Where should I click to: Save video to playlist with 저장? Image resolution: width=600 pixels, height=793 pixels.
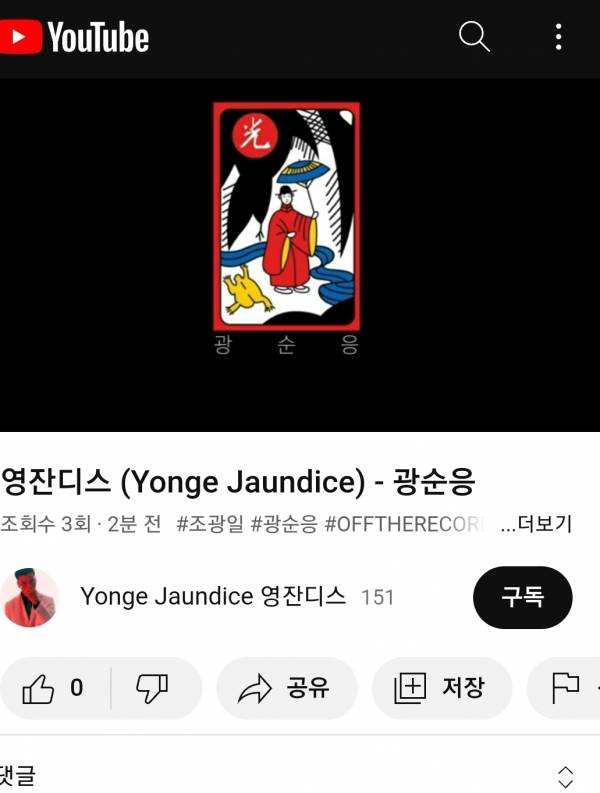(441, 688)
